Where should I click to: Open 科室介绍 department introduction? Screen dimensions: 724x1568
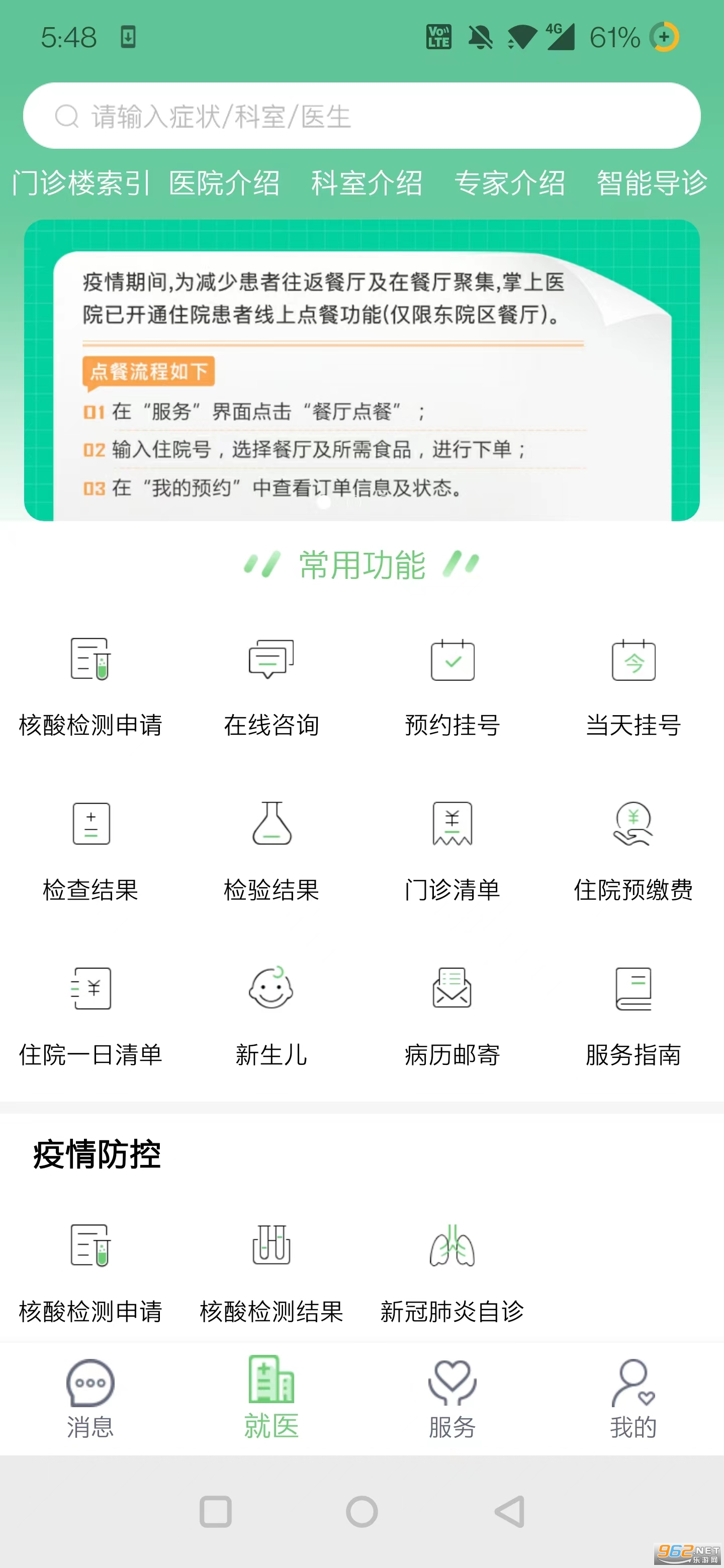click(367, 182)
